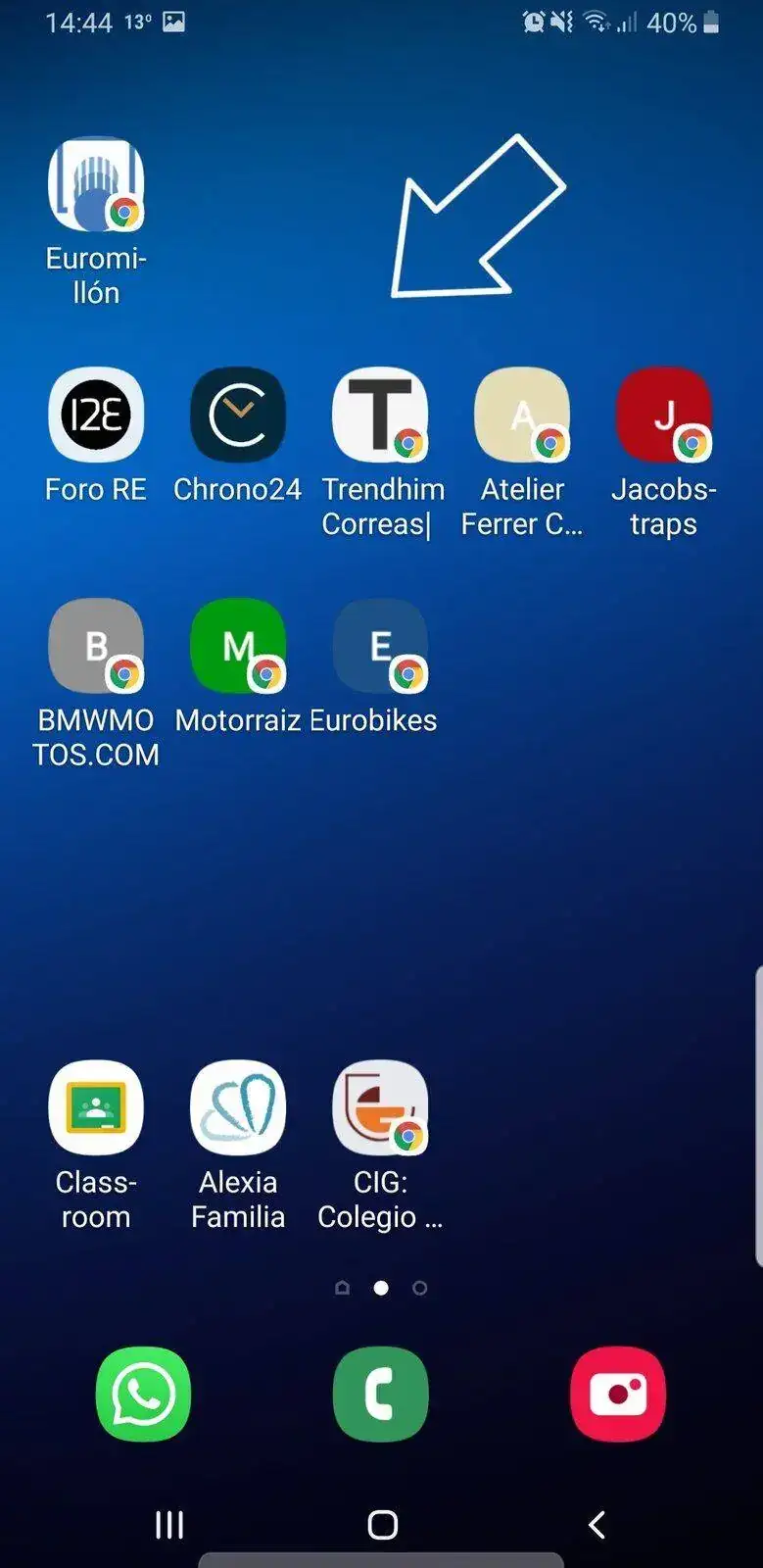Launch the red camera app
Screen dimensions: 763x1568
click(x=618, y=1394)
